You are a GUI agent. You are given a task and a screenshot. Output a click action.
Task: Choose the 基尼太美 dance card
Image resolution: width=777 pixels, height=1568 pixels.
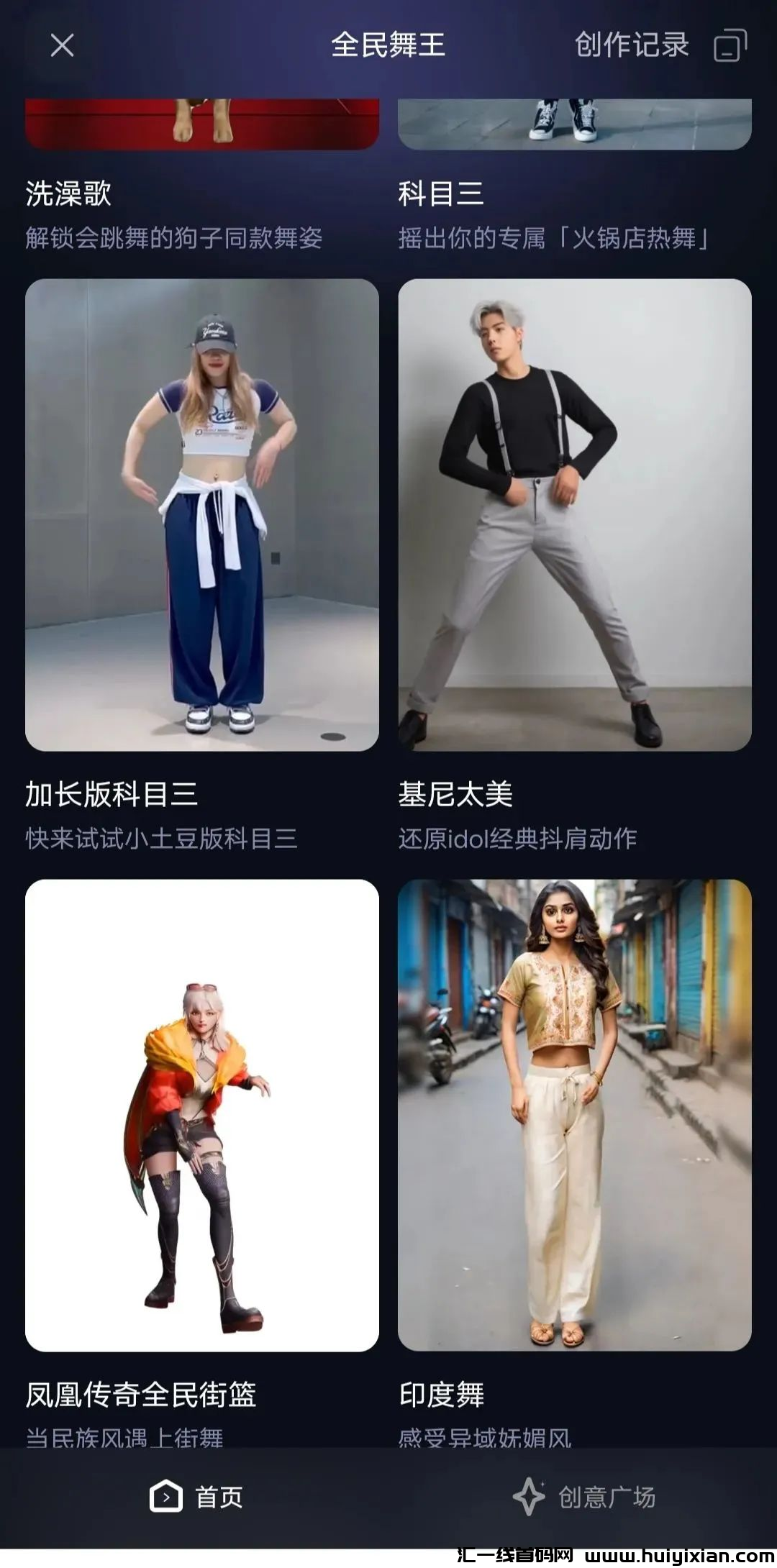click(574, 515)
